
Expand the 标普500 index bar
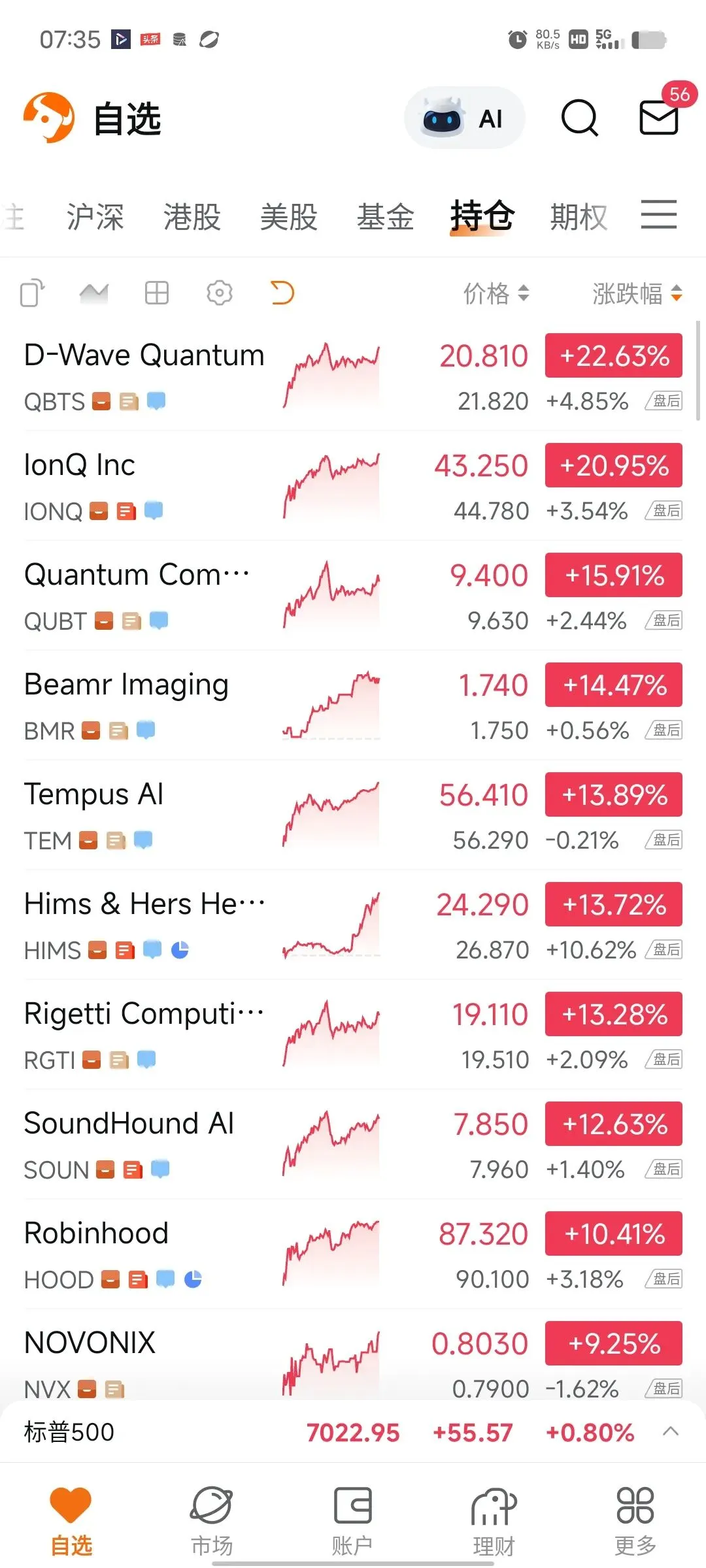click(x=670, y=1431)
